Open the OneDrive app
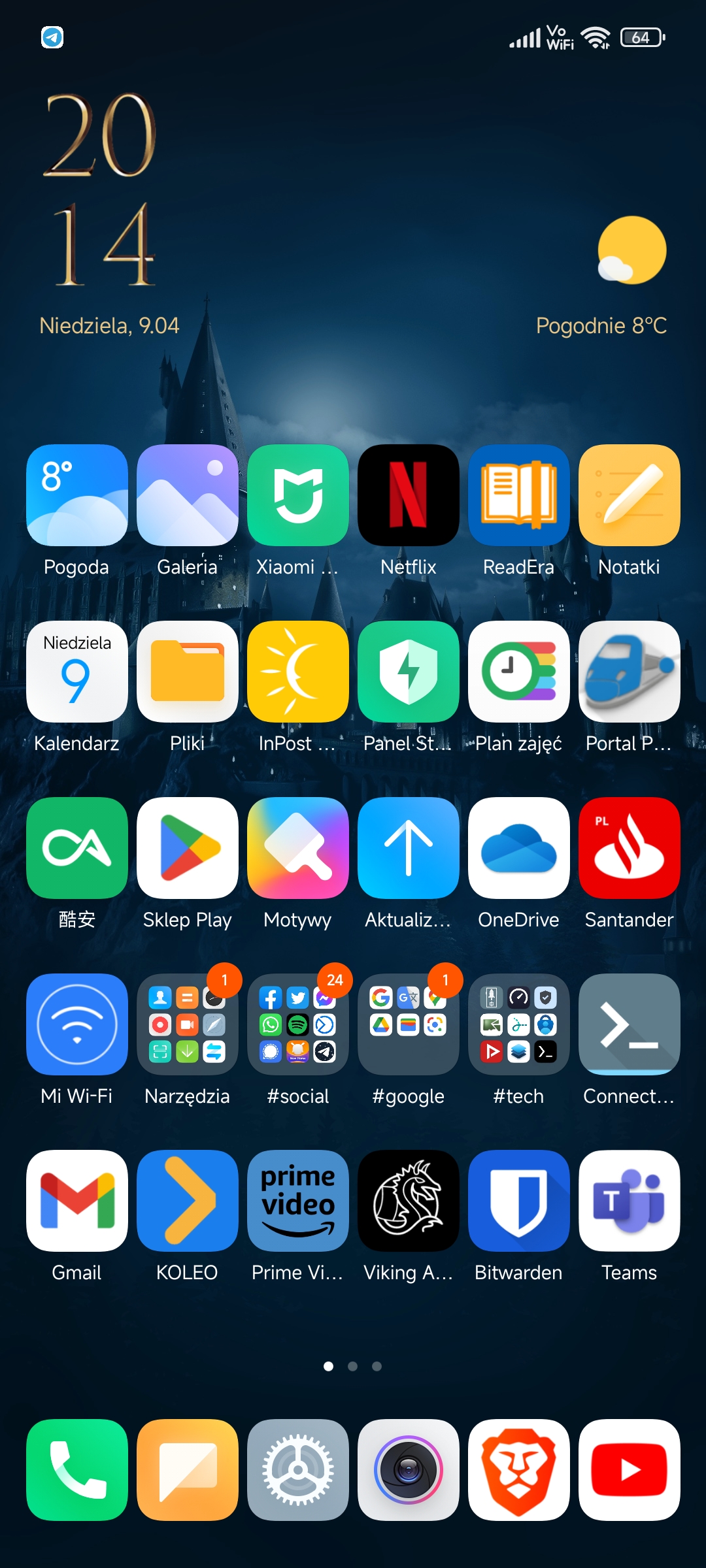This screenshot has width=706, height=1568. coord(519,848)
